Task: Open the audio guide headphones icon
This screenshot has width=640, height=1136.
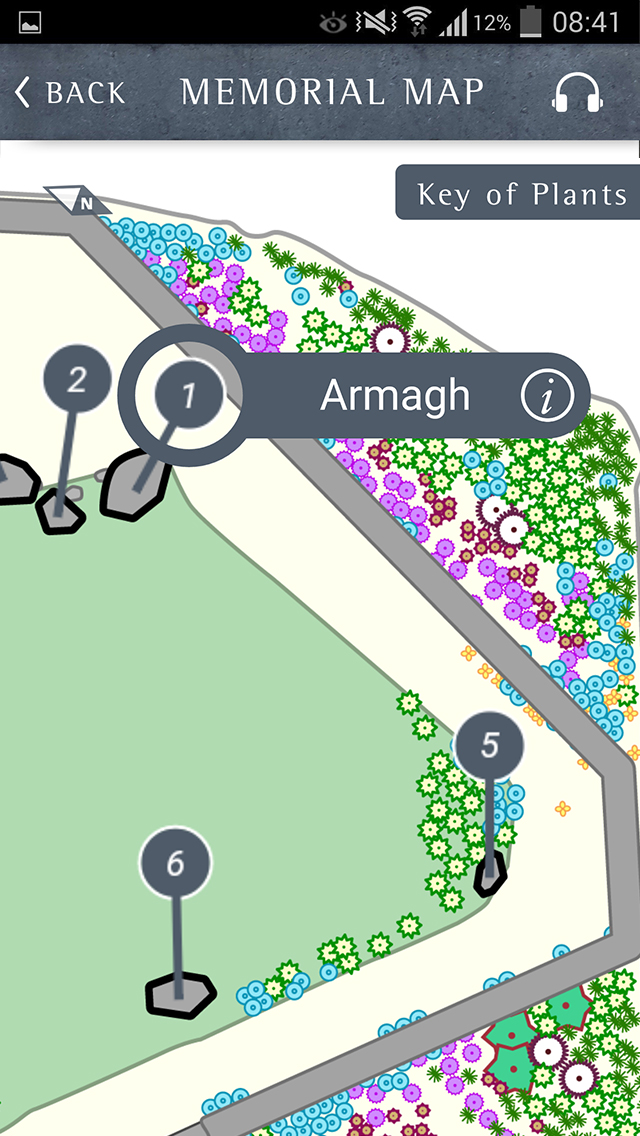Action: tap(578, 93)
